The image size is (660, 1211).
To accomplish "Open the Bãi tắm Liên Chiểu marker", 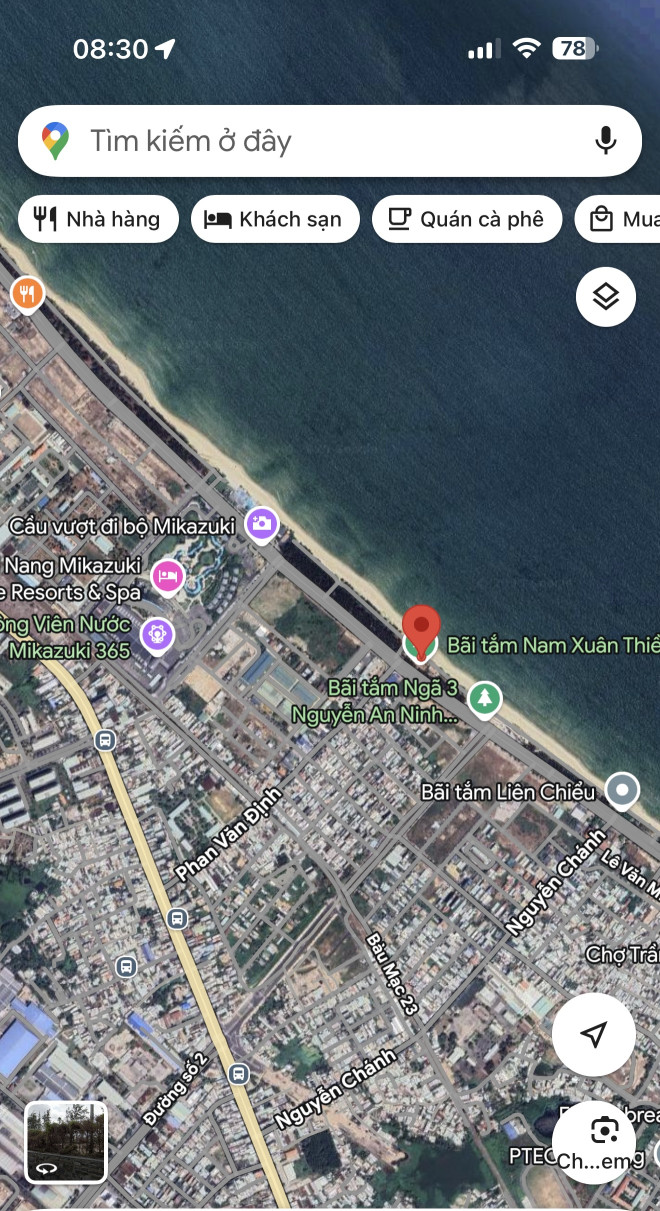I will [x=623, y=791].
